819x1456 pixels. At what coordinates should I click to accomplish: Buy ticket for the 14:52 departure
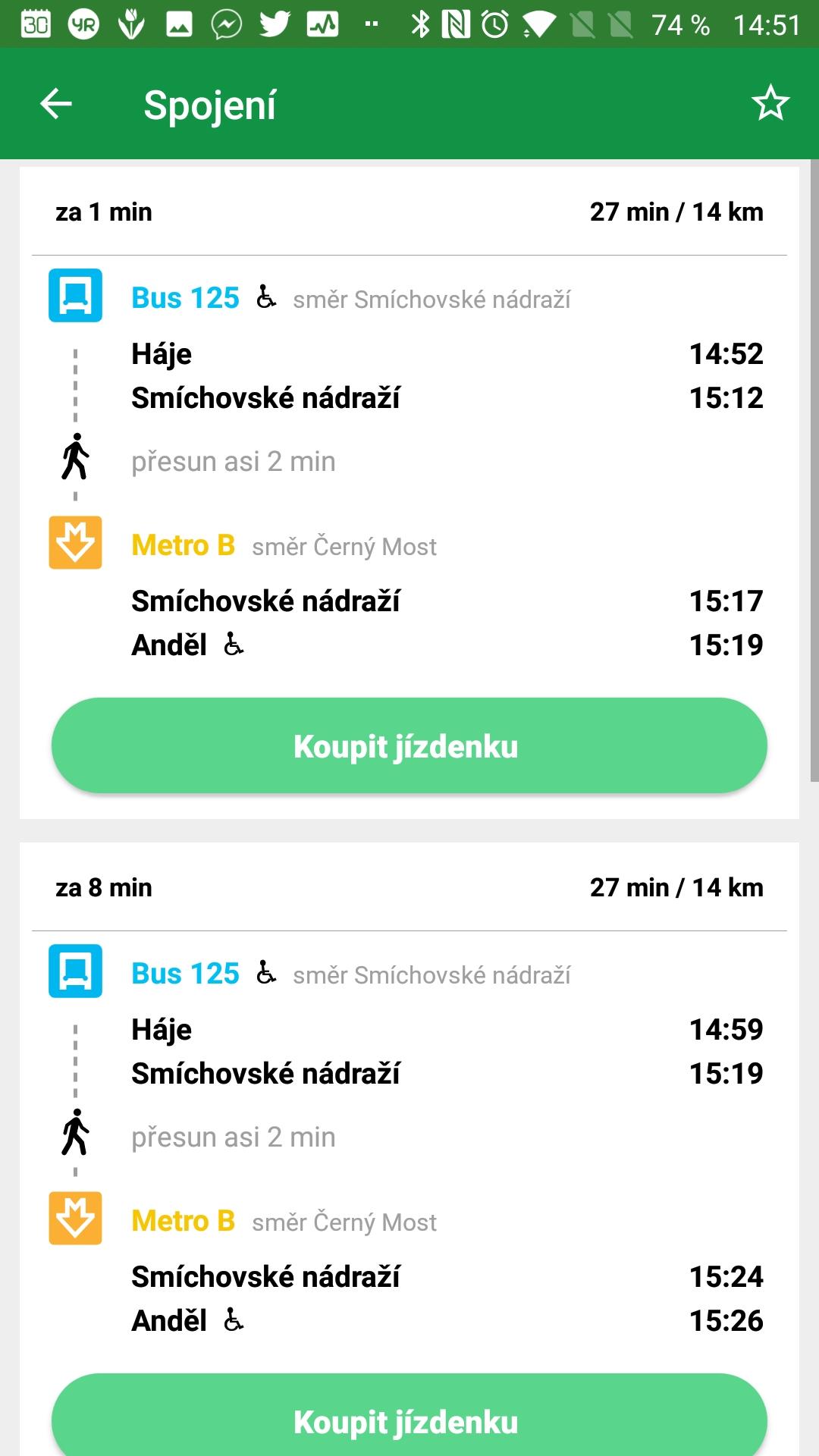click(409, 745)
